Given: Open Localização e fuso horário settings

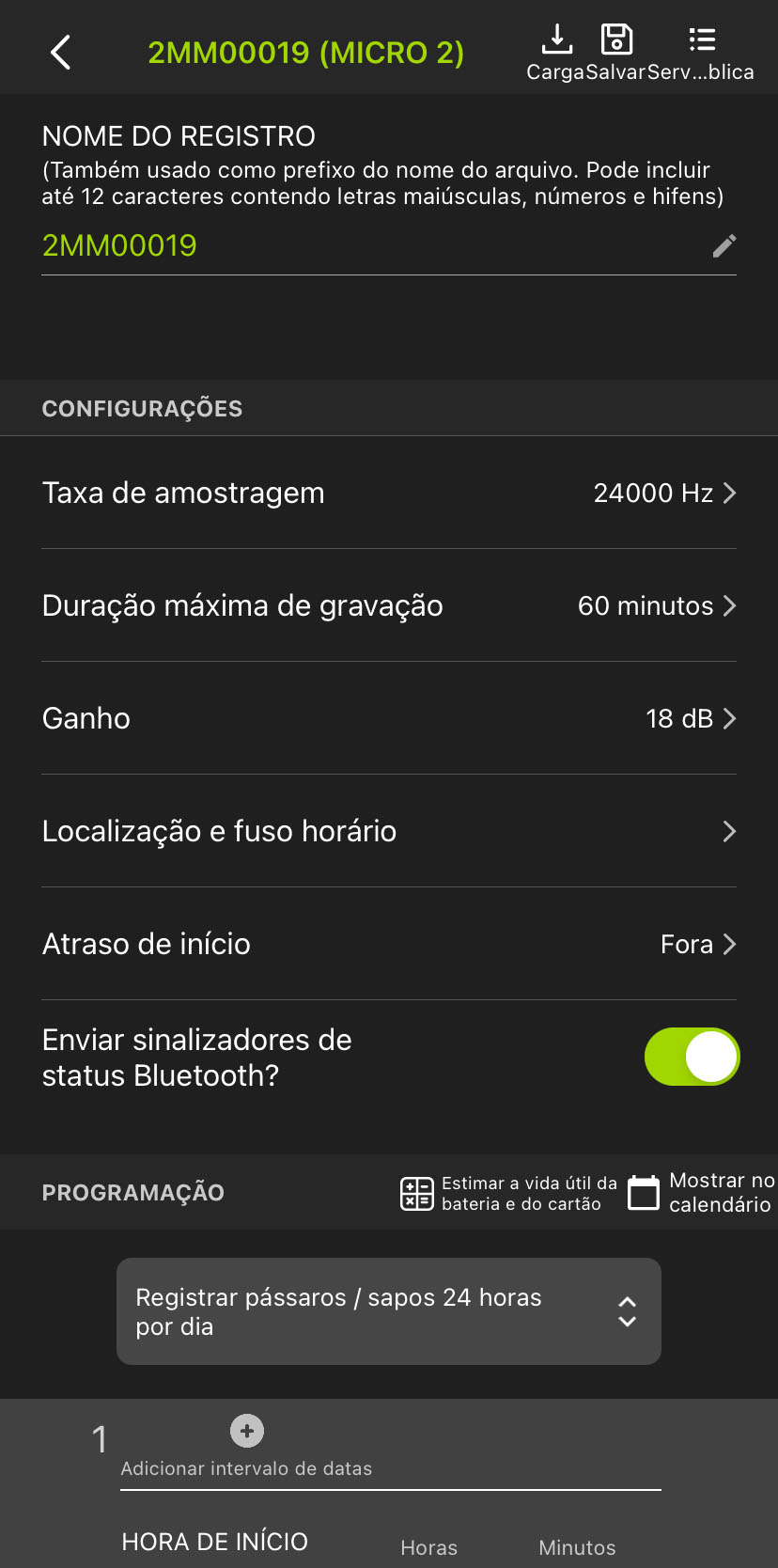Looking at the screenshot, I should click(389, 831).
